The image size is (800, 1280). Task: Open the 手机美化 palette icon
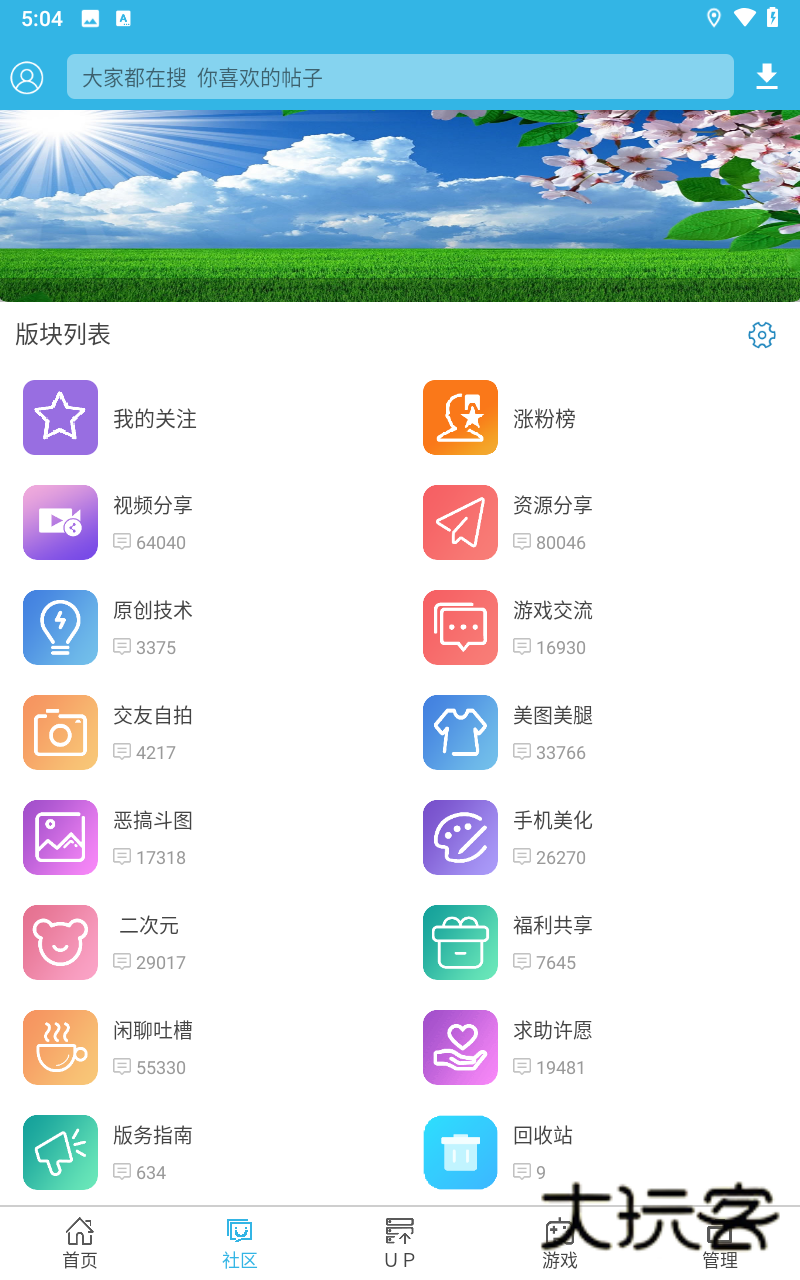pos(460,837)
